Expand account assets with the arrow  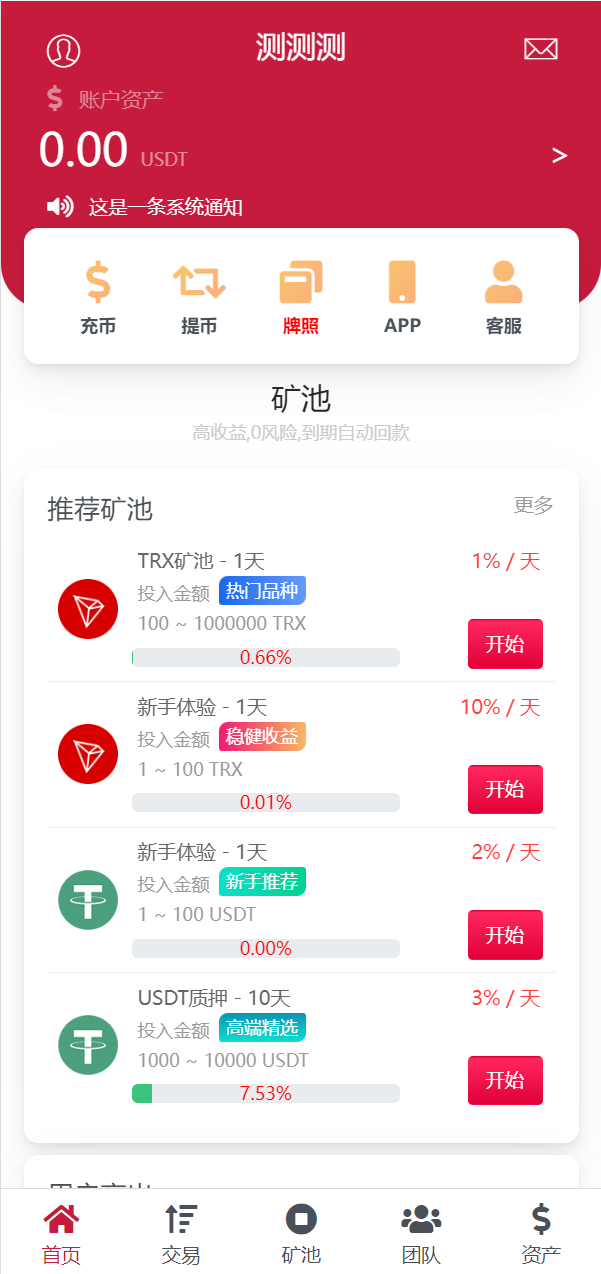(x=559, y=156)
